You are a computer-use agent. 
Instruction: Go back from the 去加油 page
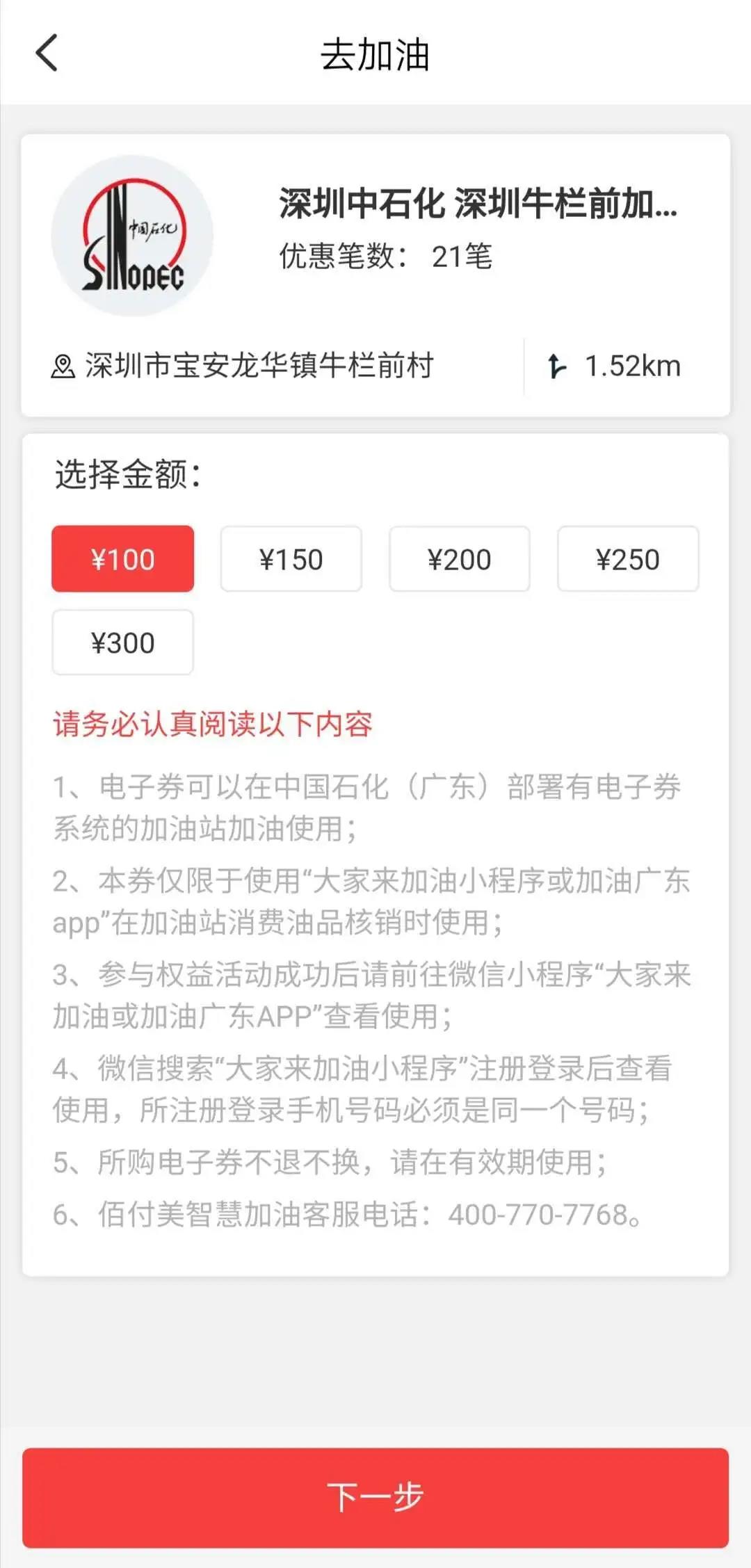point(47,54)
